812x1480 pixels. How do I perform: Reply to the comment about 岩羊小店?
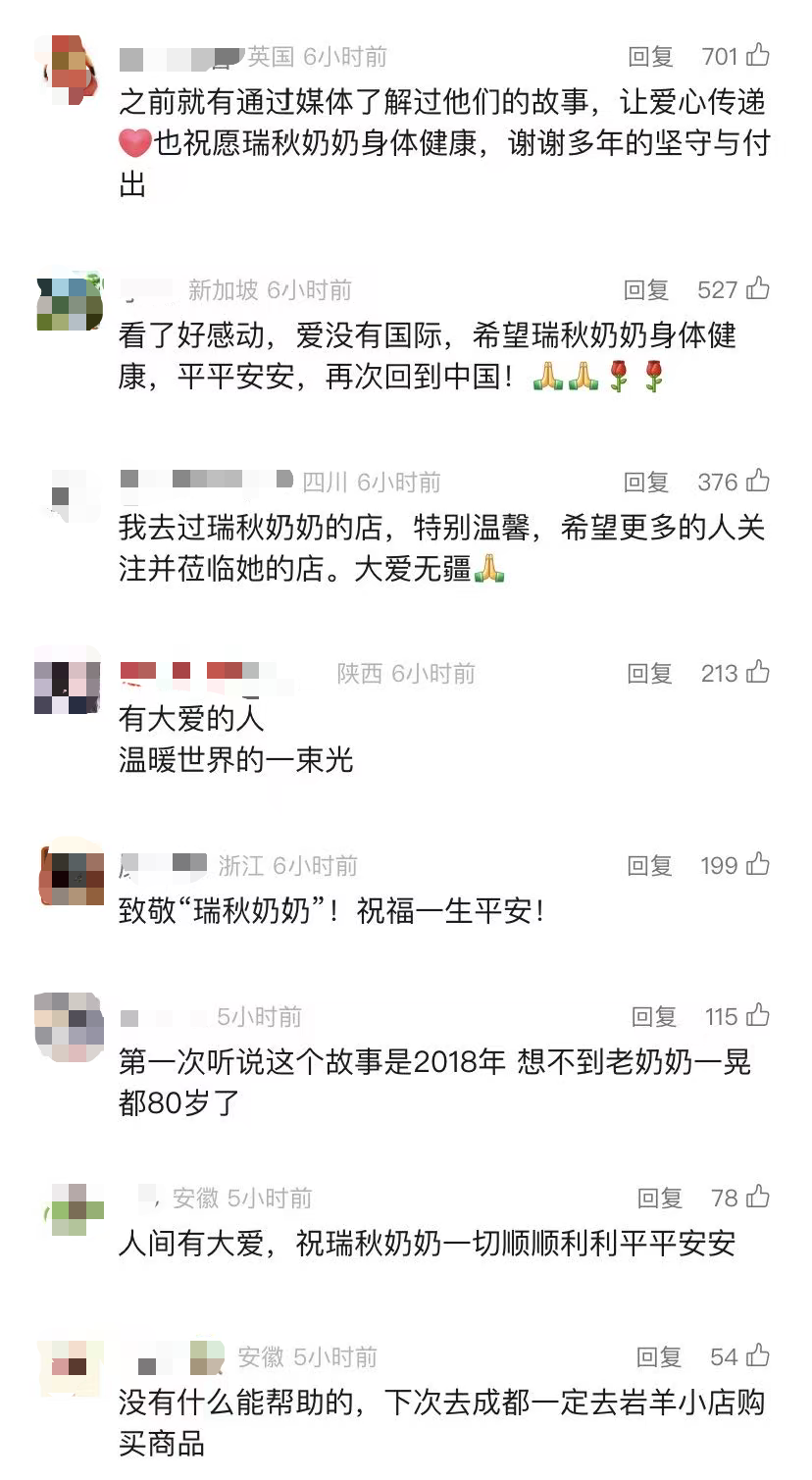point(658,1357)
